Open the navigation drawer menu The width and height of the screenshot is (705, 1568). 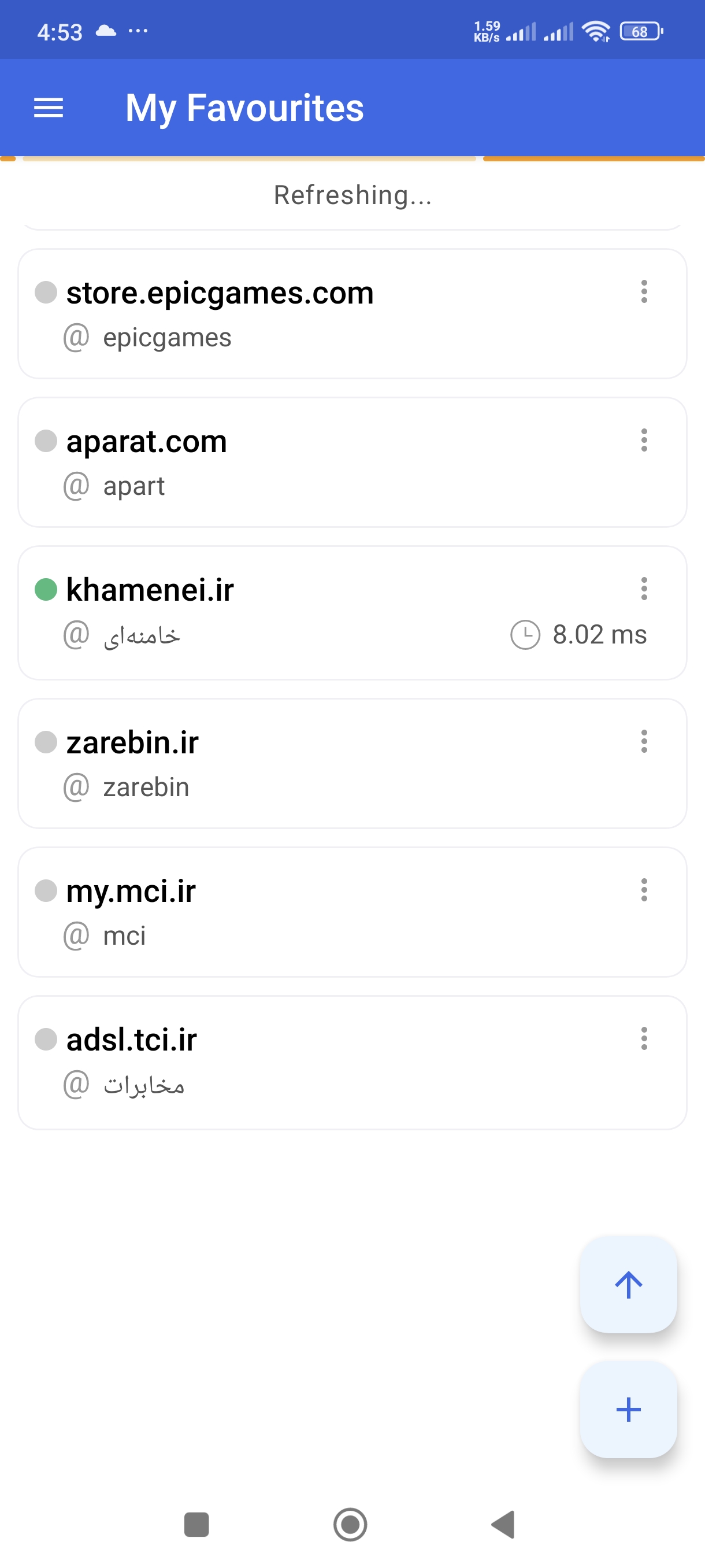click(x=49, y=107)
